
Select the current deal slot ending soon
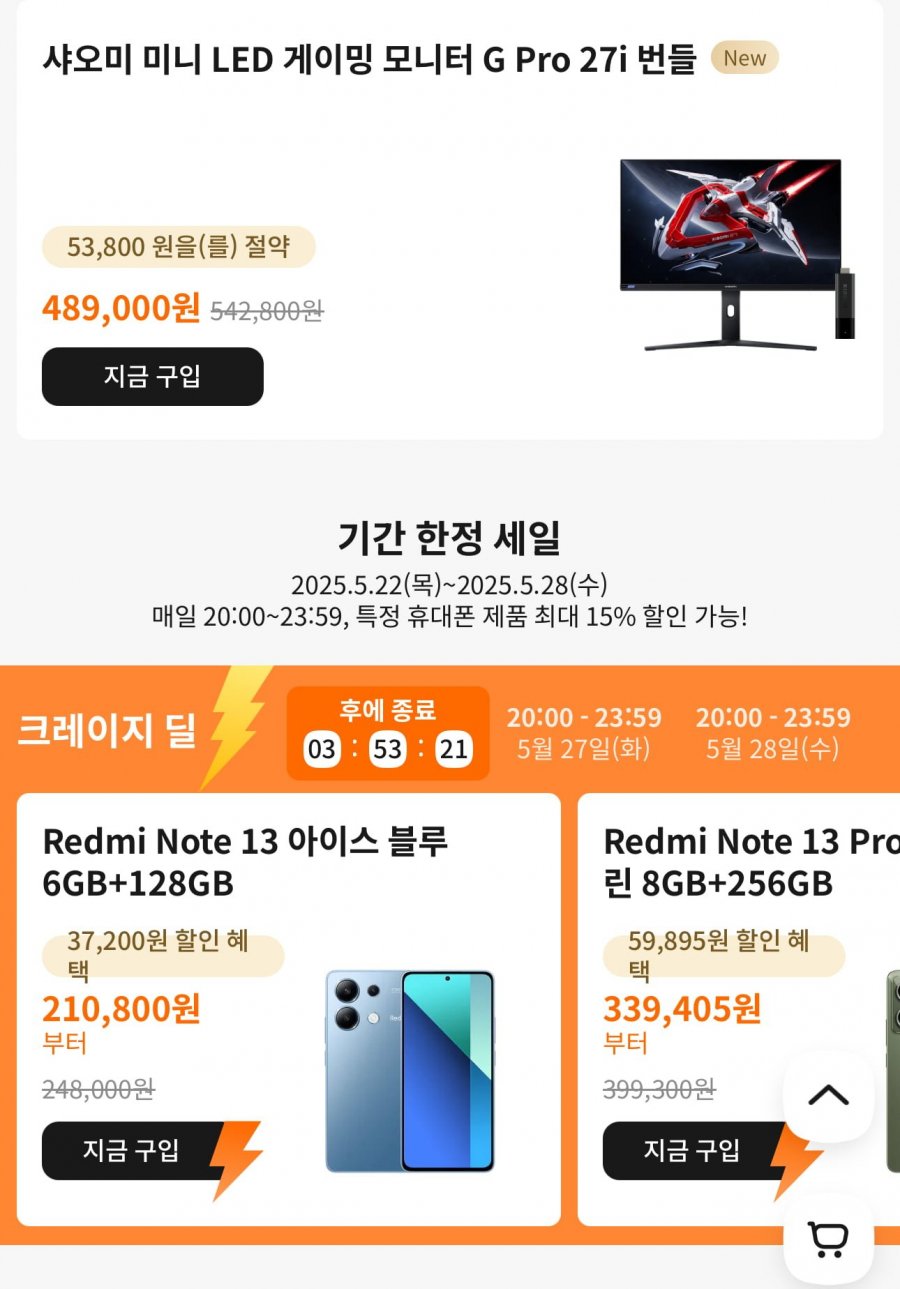(x=388, y=733)
